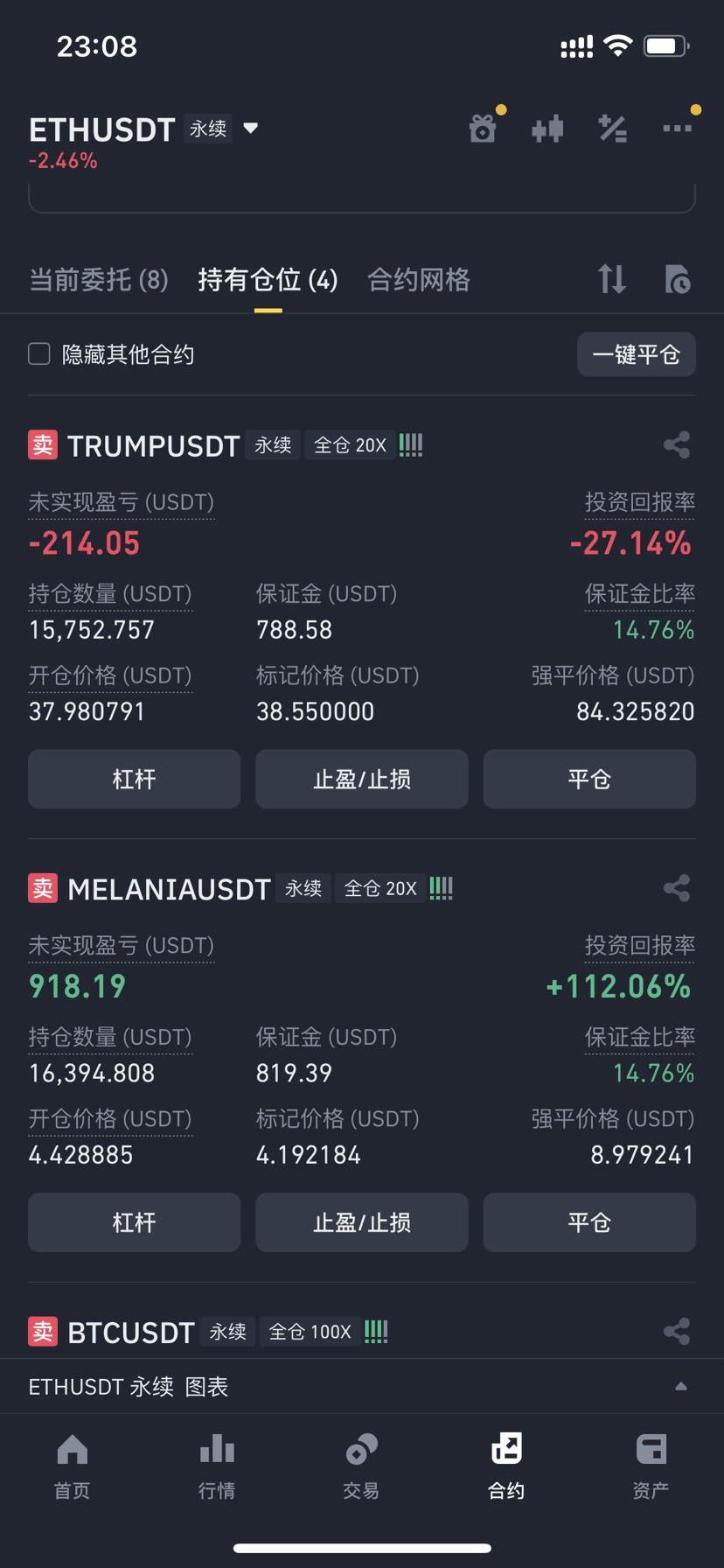
Task: Share the MELANIAUSDT position
Action: point(677,889)
